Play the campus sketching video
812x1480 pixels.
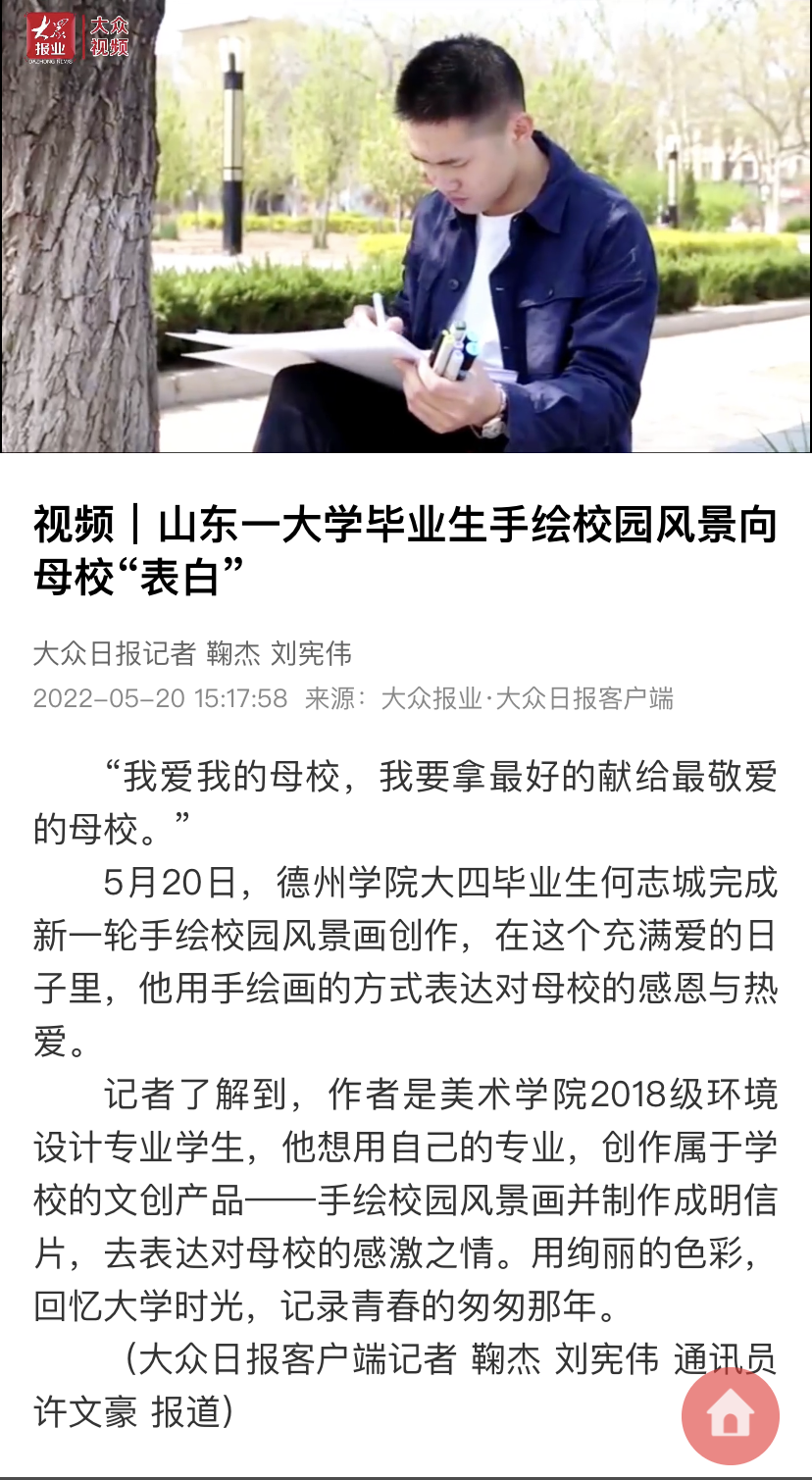pyautogui.click(x=406, y=227)
